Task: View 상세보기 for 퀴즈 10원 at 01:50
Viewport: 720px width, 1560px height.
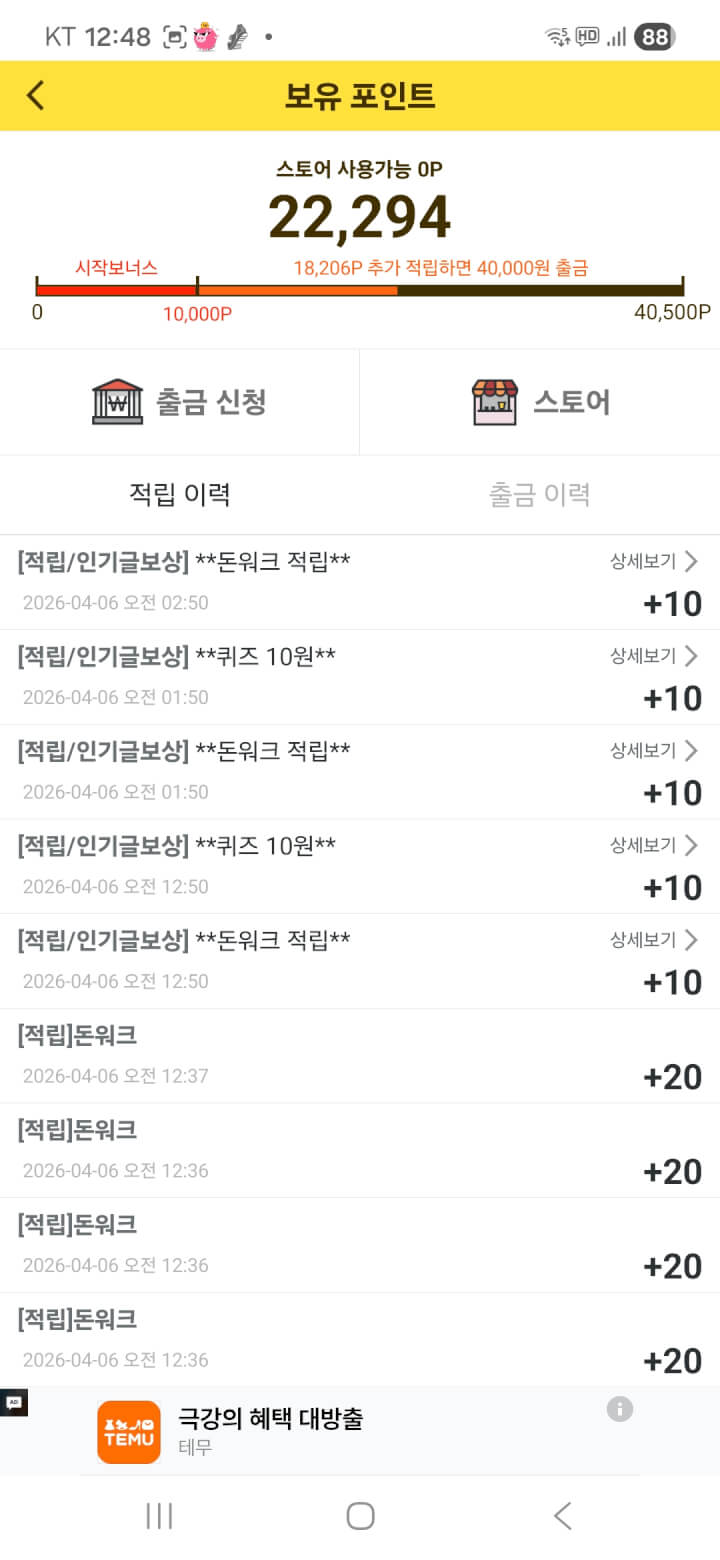Action: 654,656
